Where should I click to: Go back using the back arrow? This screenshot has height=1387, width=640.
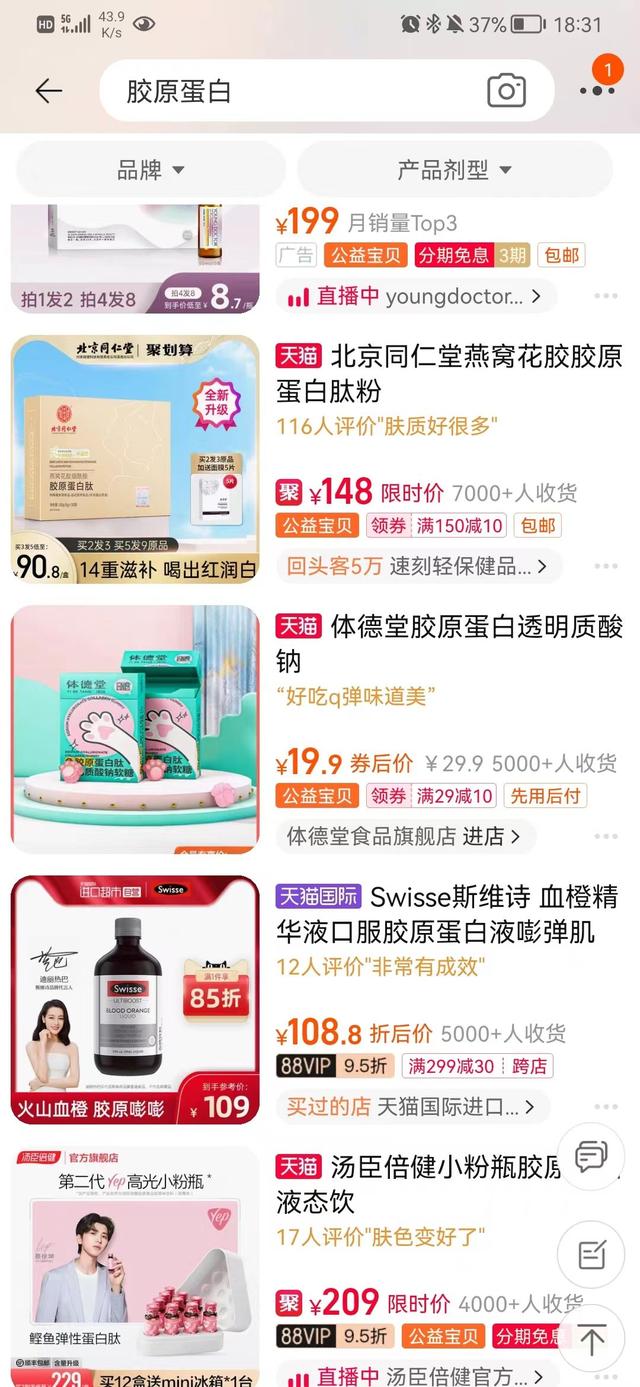48,91
